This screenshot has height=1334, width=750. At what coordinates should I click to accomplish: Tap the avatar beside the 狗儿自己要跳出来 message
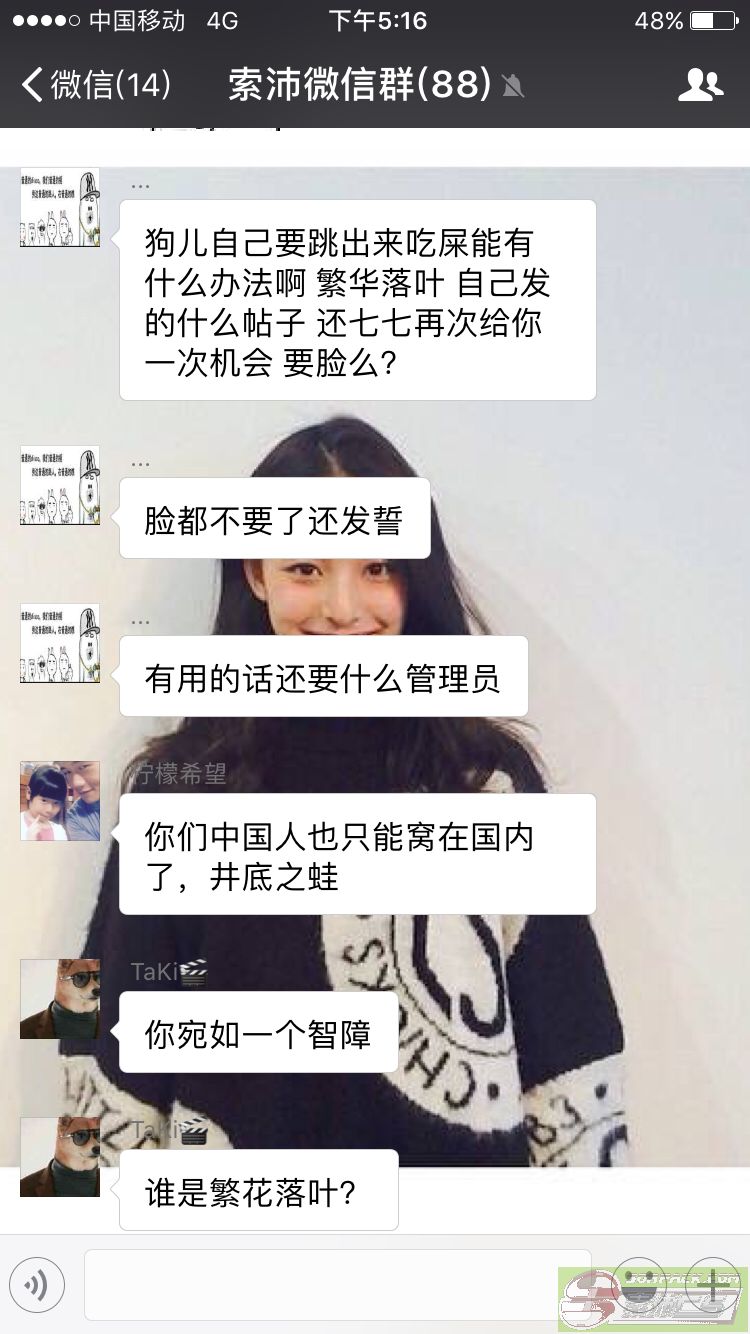pyautogui.click(x=60, y=207)
